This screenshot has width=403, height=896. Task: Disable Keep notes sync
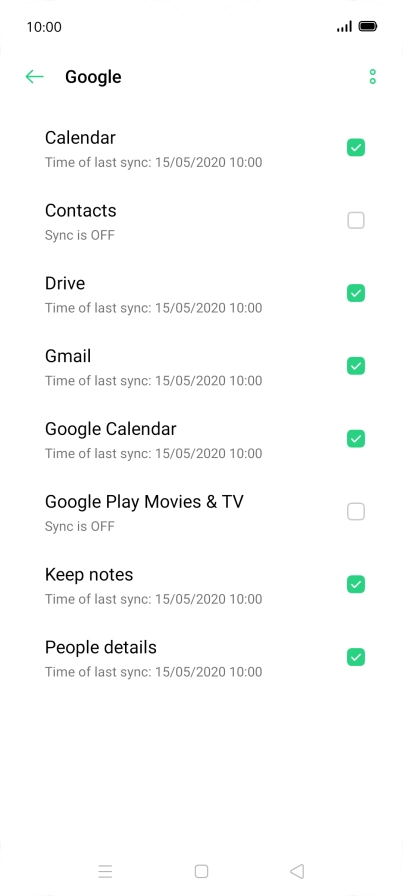point(356,584)
